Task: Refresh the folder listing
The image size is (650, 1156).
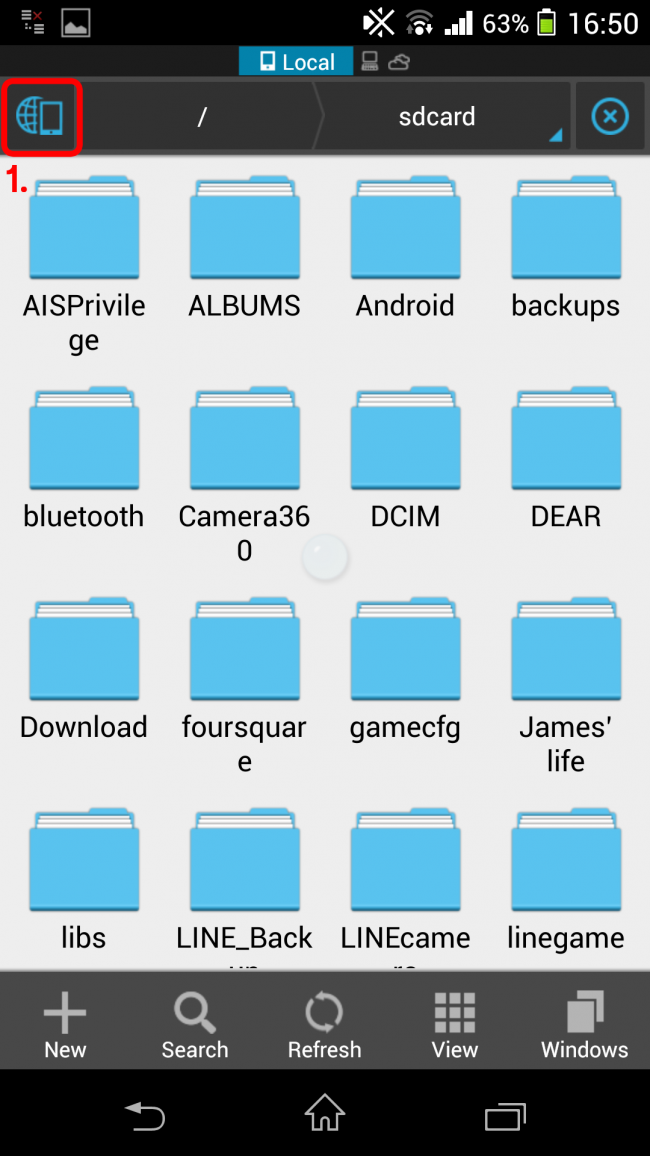Action: (324, 1026)
